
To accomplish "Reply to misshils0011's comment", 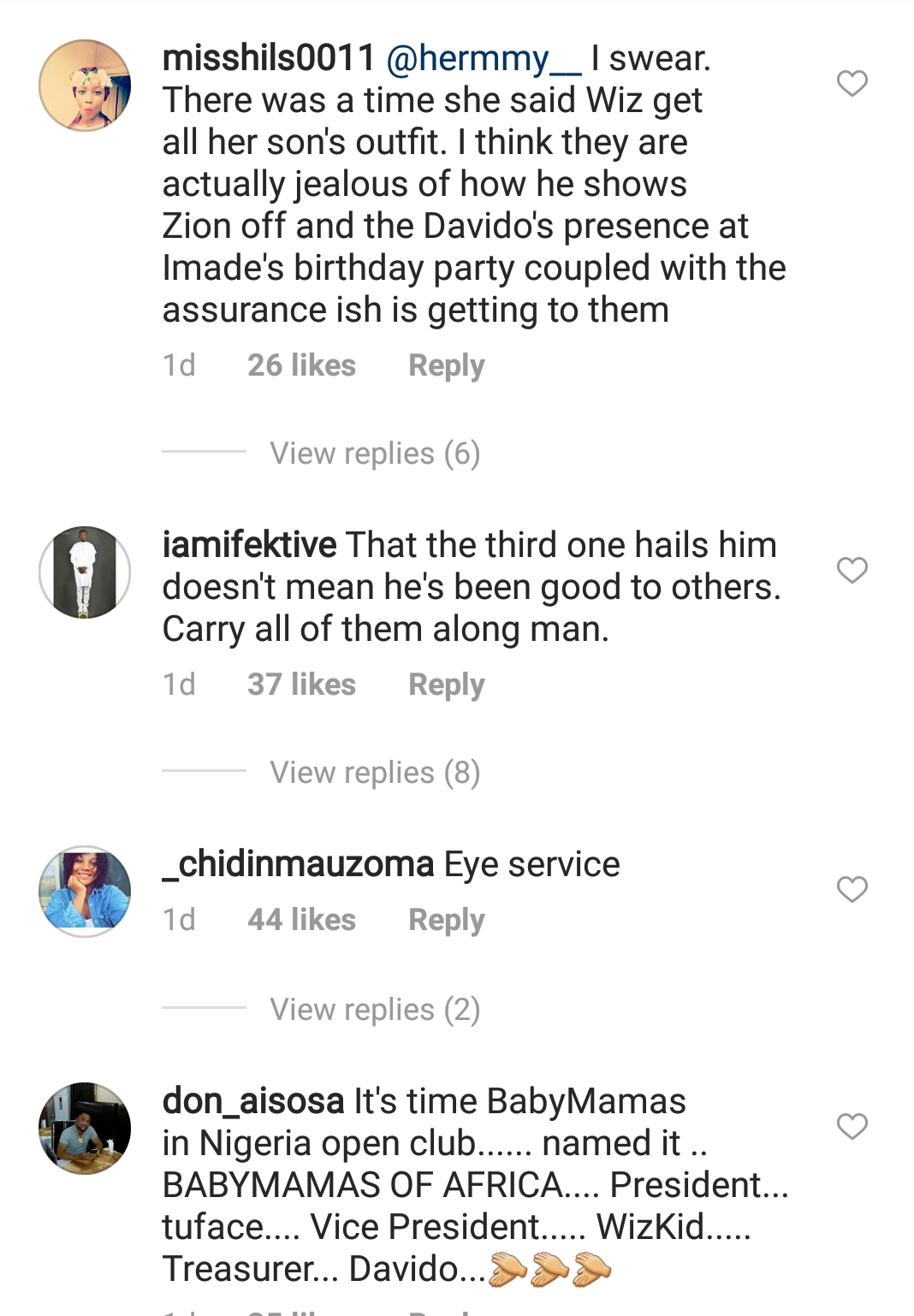I will [446, 365].
